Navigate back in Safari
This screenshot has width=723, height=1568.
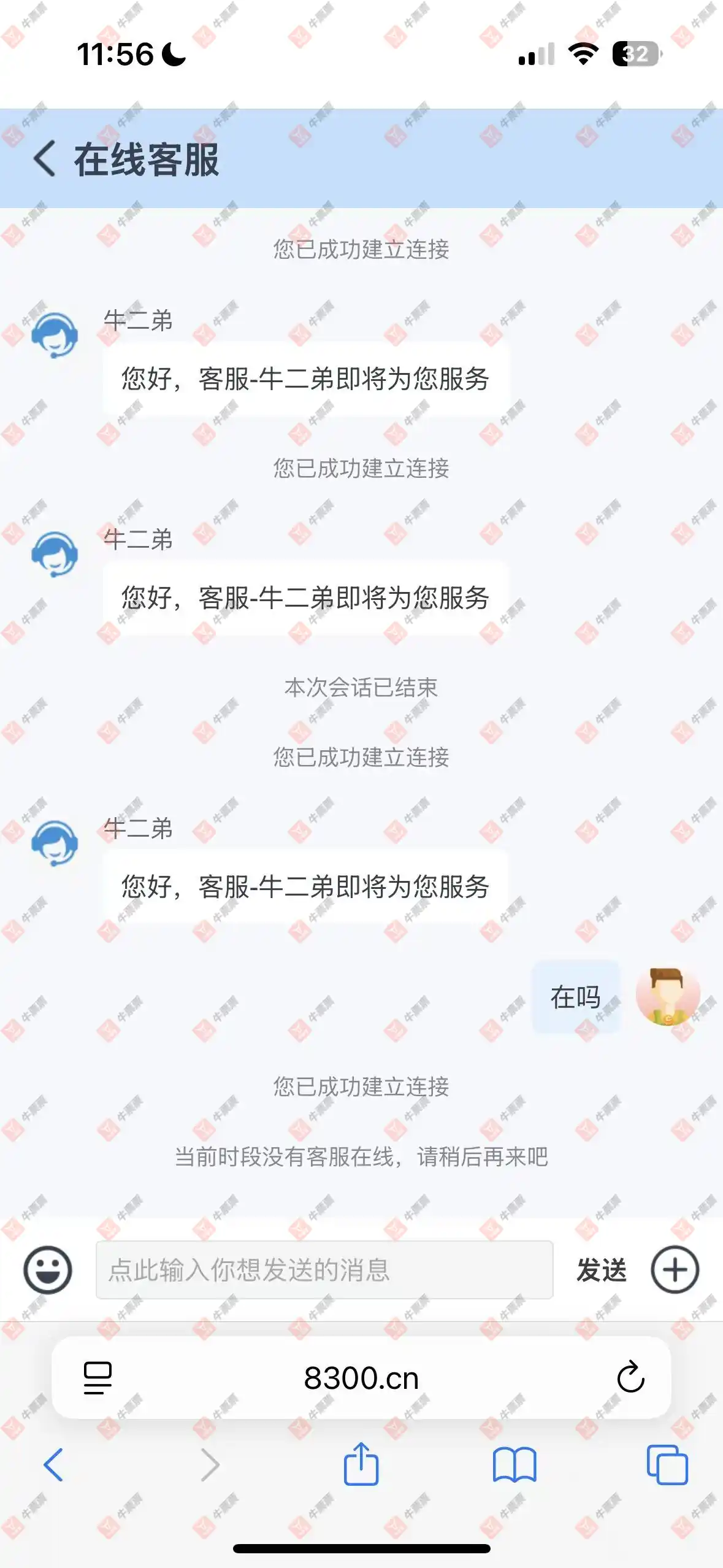[53, 1465]
